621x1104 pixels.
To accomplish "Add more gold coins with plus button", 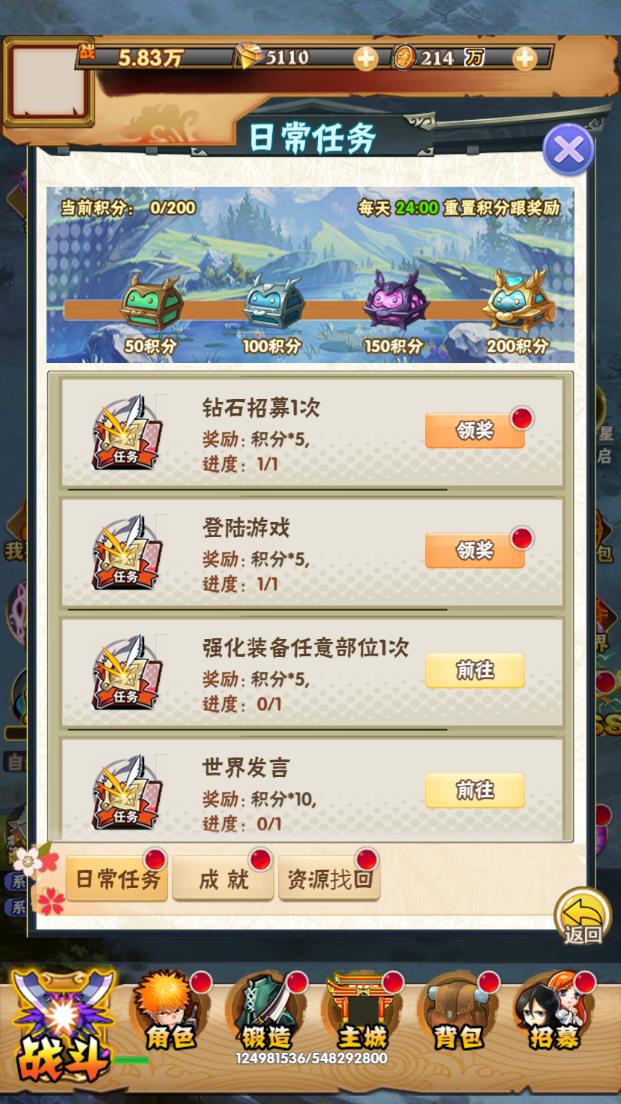I will tap(524, 58).
